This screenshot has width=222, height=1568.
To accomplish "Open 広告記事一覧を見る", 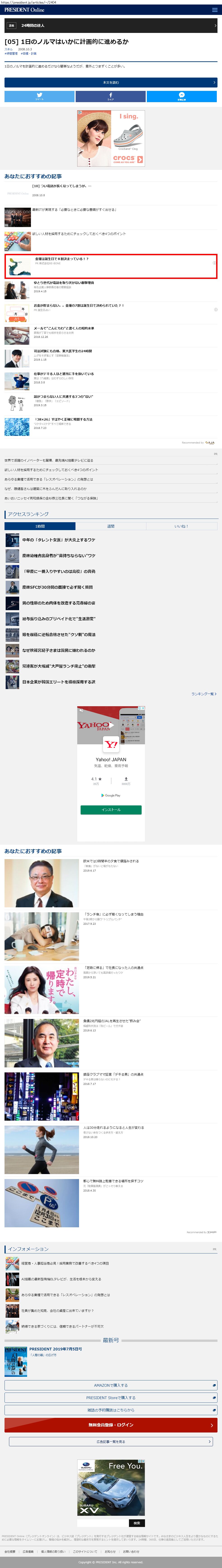I will pyautogui.click(x=111, y=1441).
